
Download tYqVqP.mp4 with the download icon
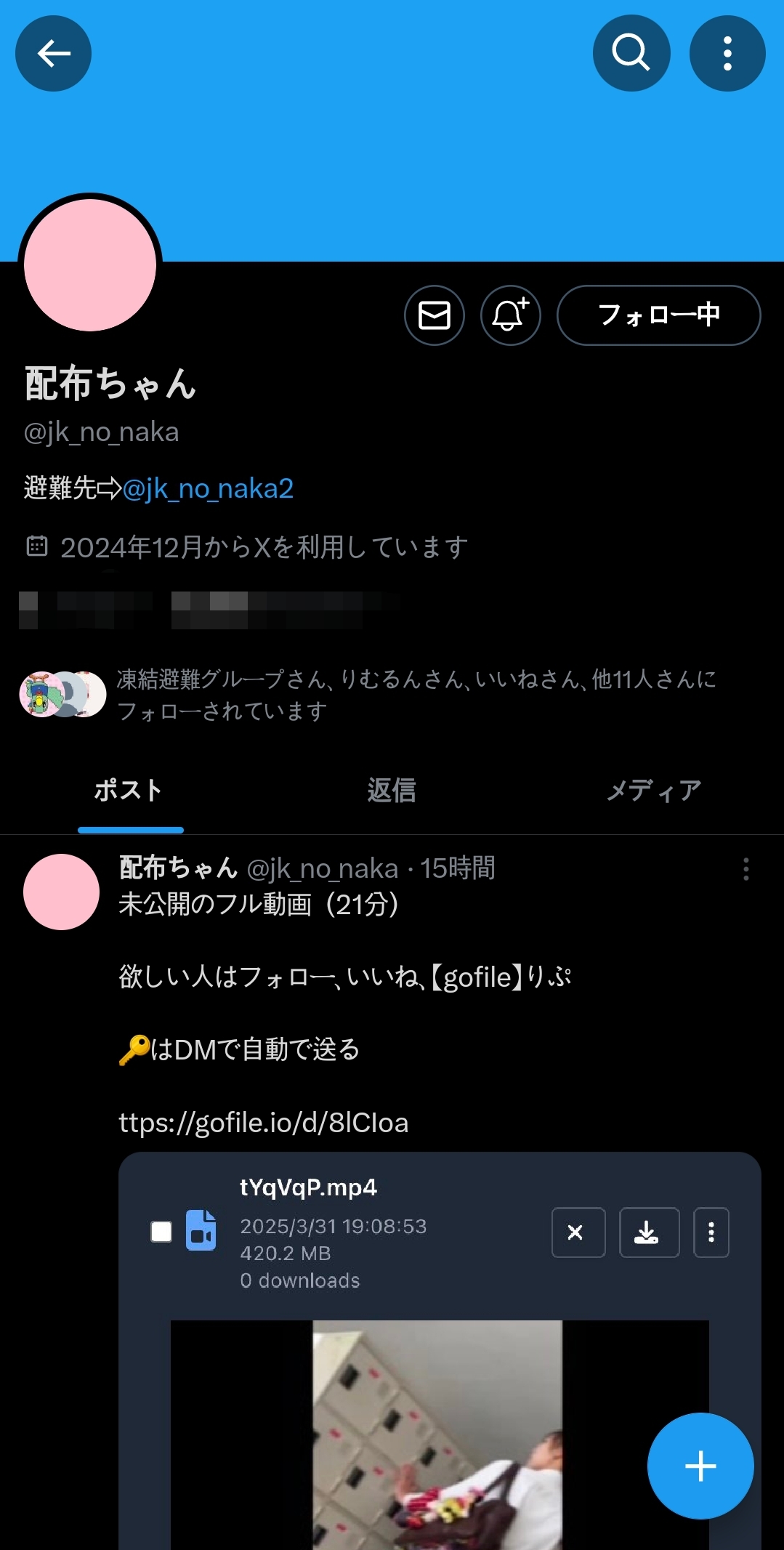648,1232
